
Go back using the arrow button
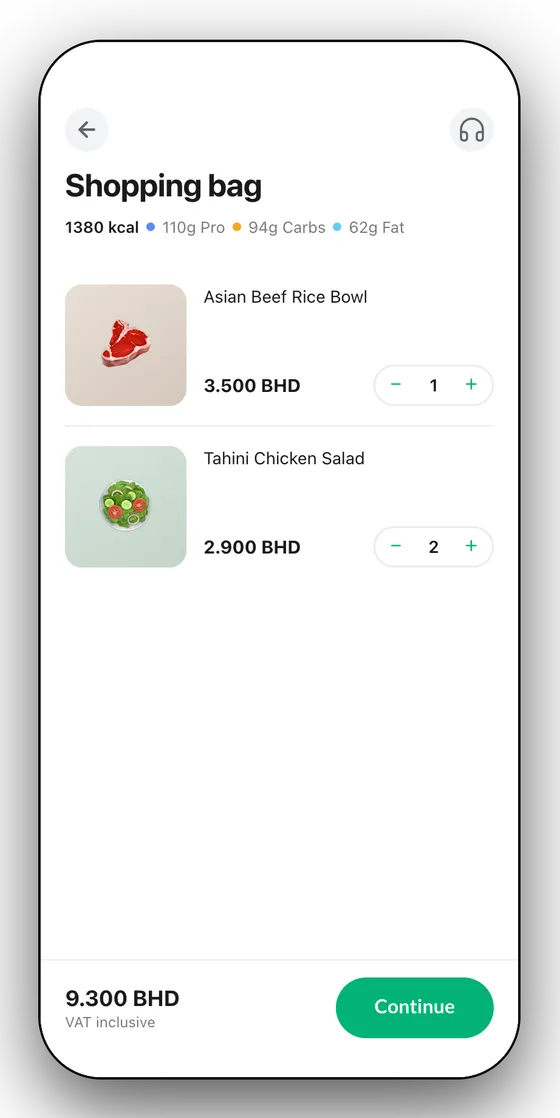point(87,130)
